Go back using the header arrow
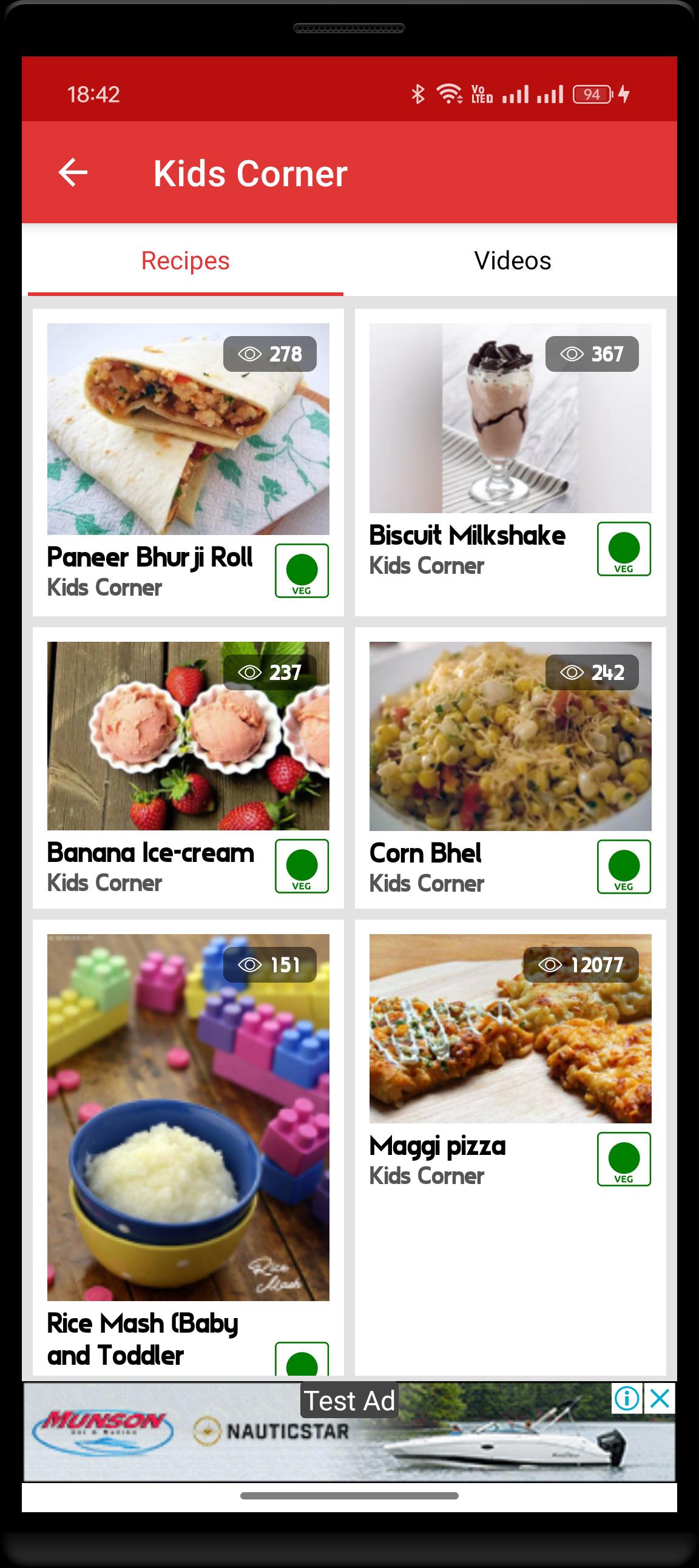Viewport: 699px width, 1568px height. pyautogui.click(x=73, y=173)
